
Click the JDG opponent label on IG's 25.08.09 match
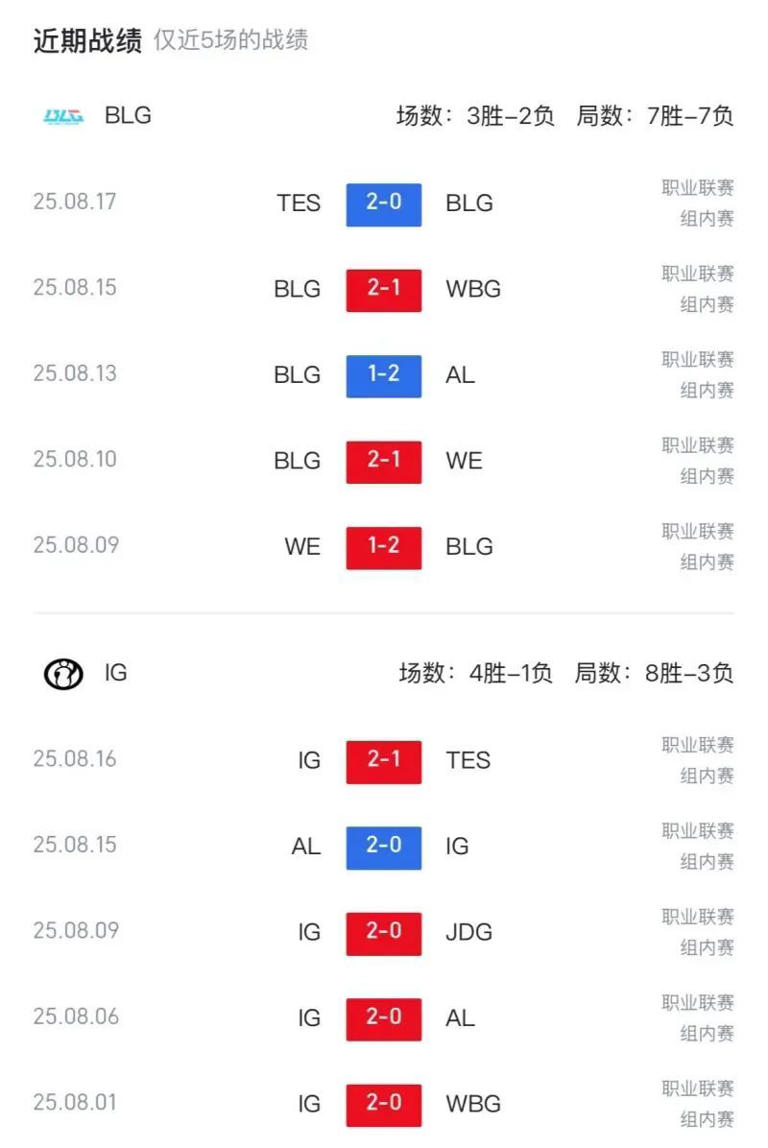(x=471, y=932)
